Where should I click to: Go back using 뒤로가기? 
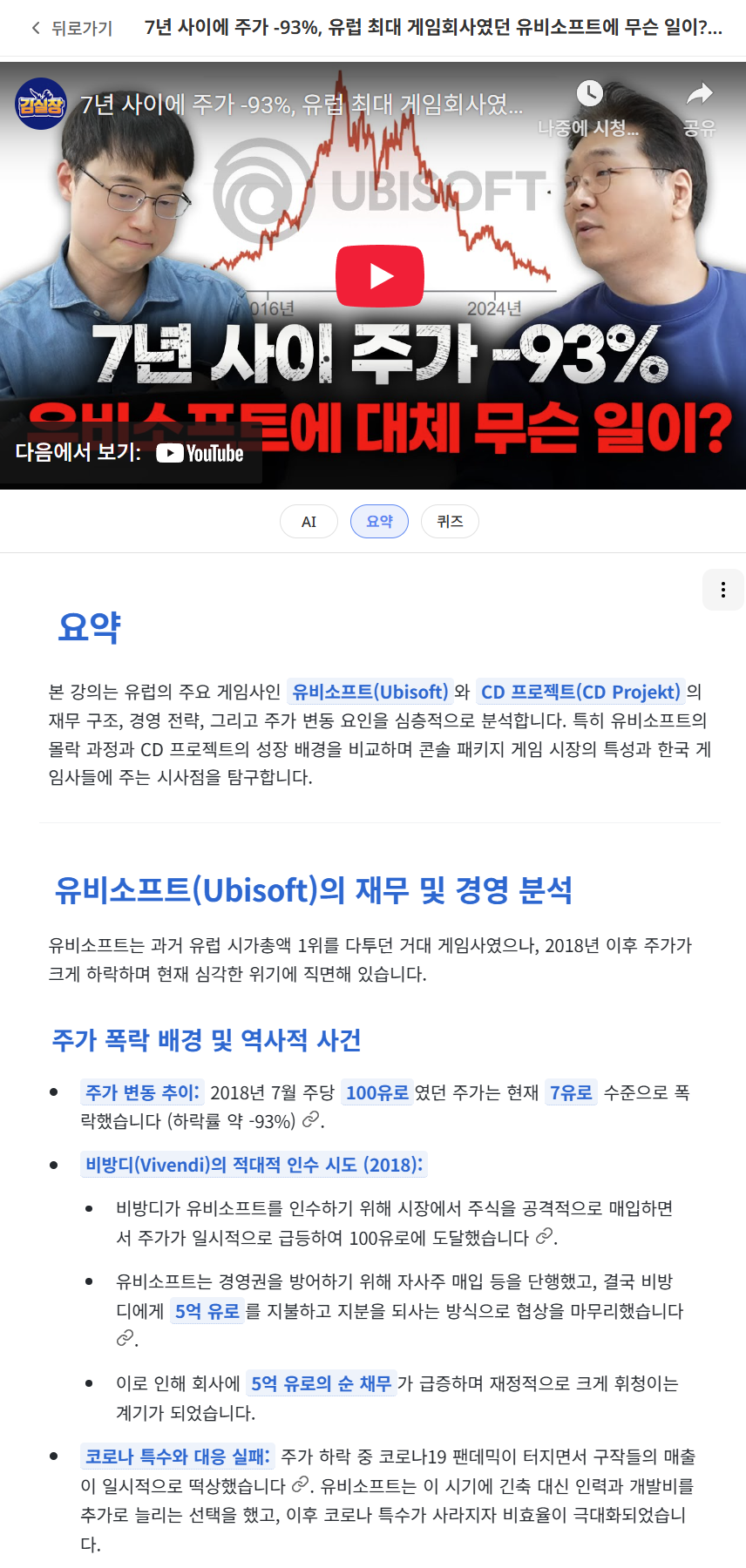pyautogui.click(x=71, y=28)
